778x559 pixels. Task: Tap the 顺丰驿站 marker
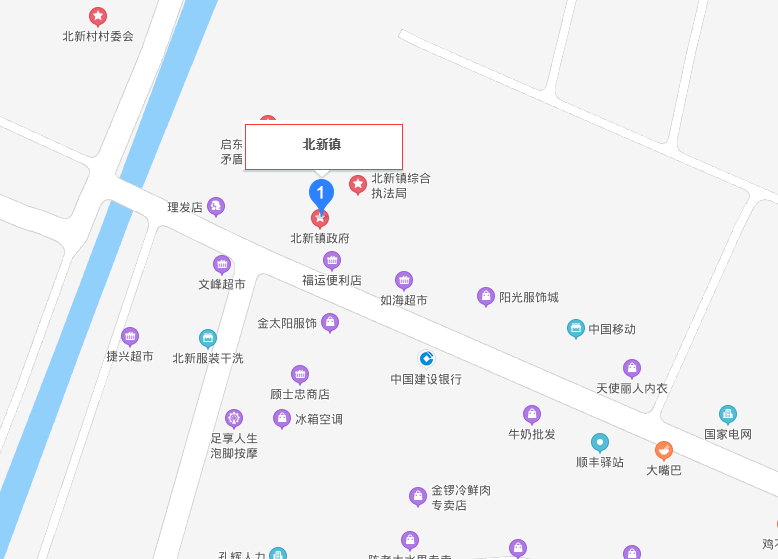click(x=600, y=443)
